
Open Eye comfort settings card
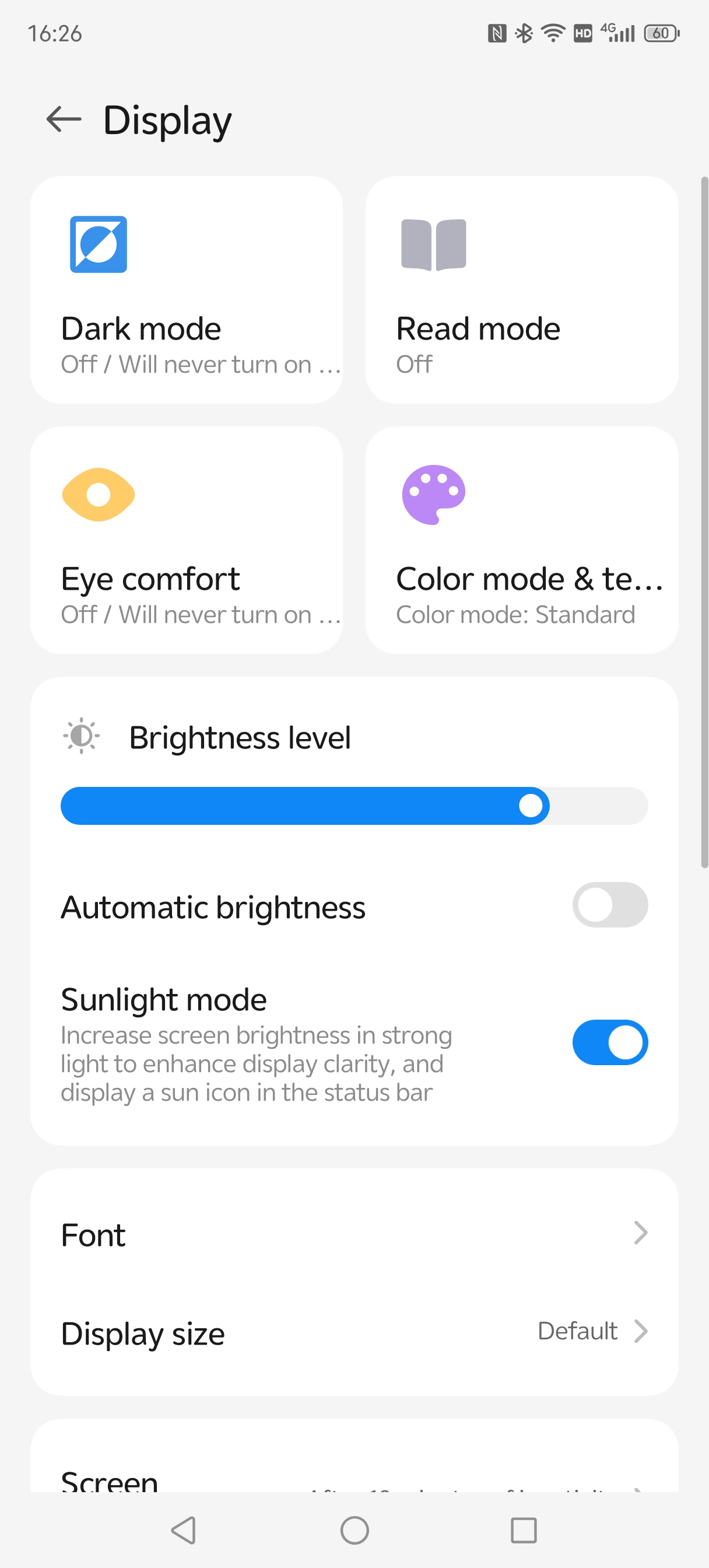pos(186,540)
